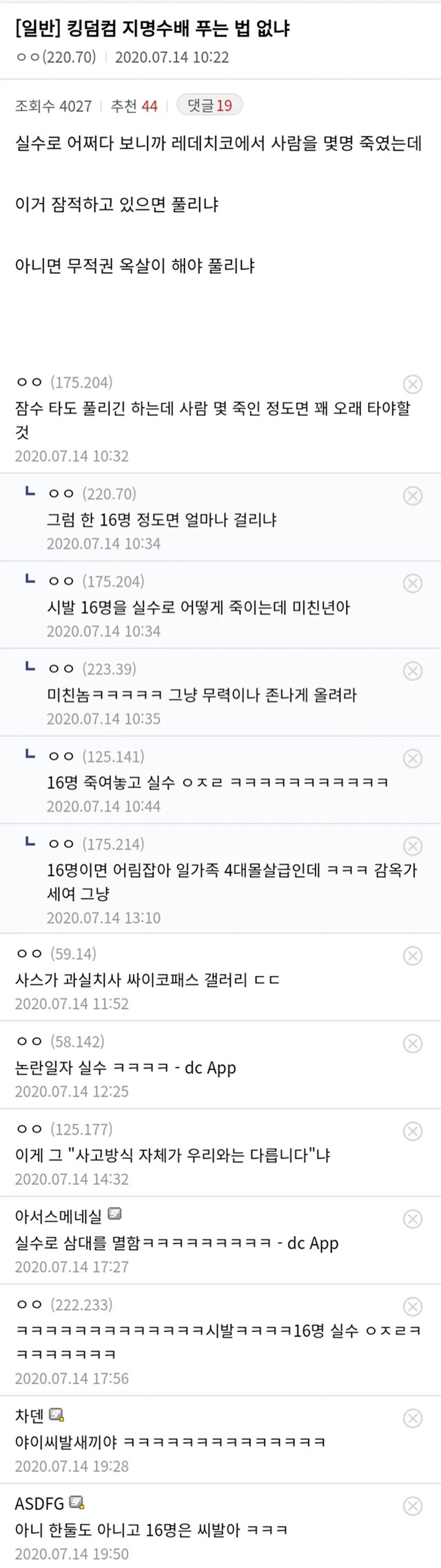Screen dimensions: 441x1568
Task: Remove the 175.214 reply posted at 13:10
Action: (412, 846)
